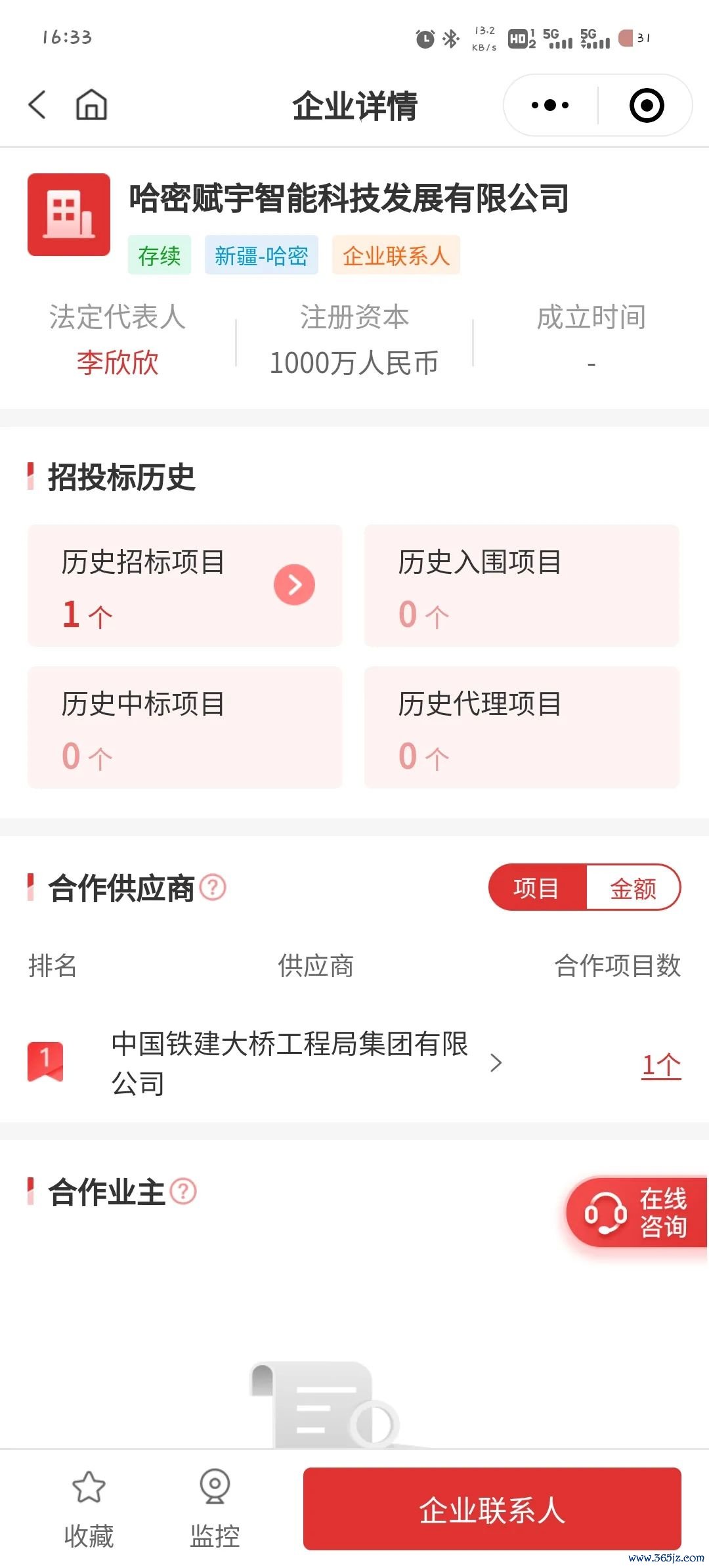Image resolution: width=709 pixels, height=1568 pixels.
Task: Open the 历史中标项目 card
Action: 184,728
